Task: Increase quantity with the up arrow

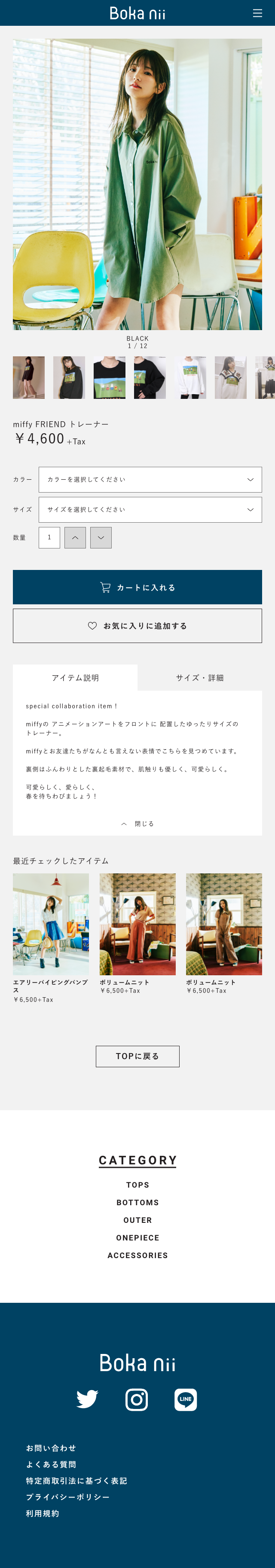Action: coord(75,537)
